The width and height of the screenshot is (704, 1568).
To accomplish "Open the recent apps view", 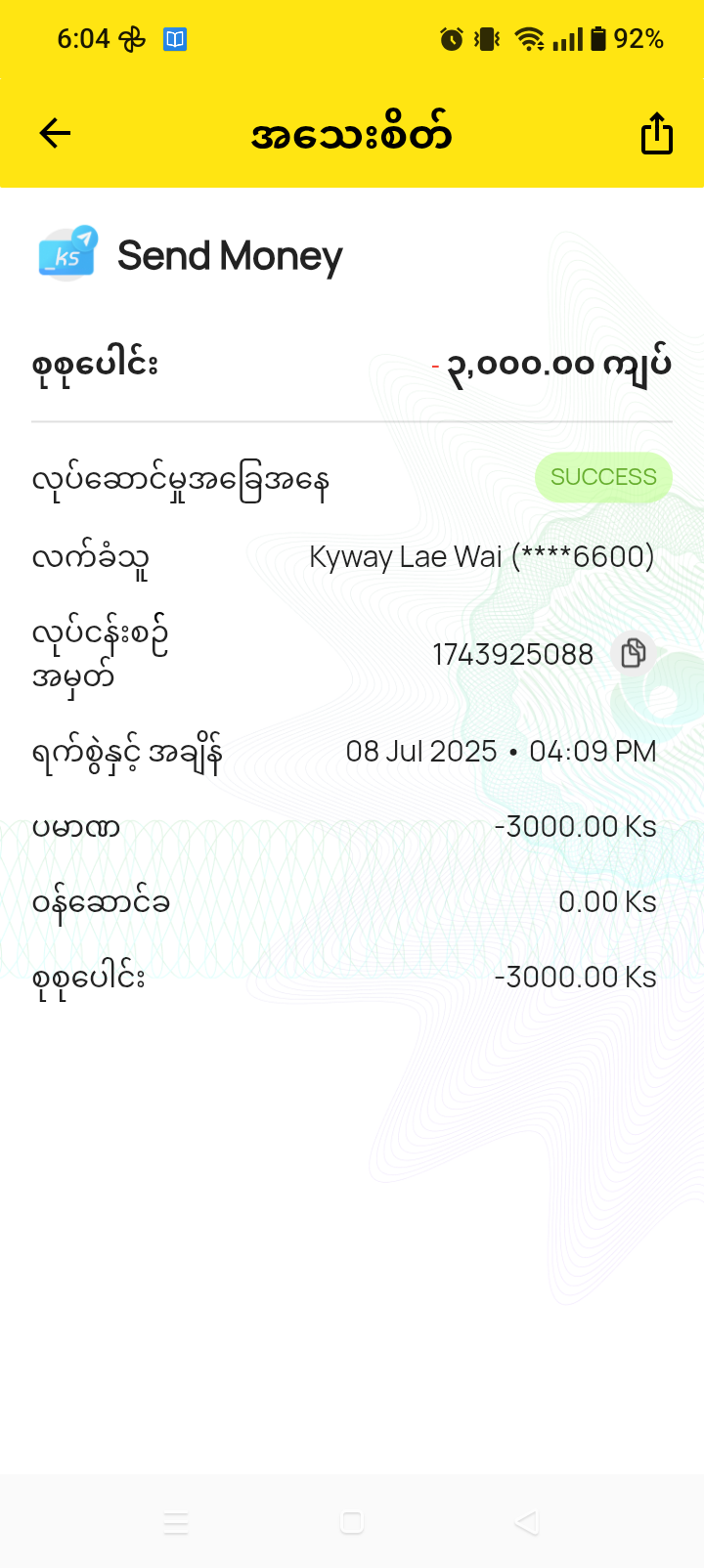I will click(x=176, y=1522).
